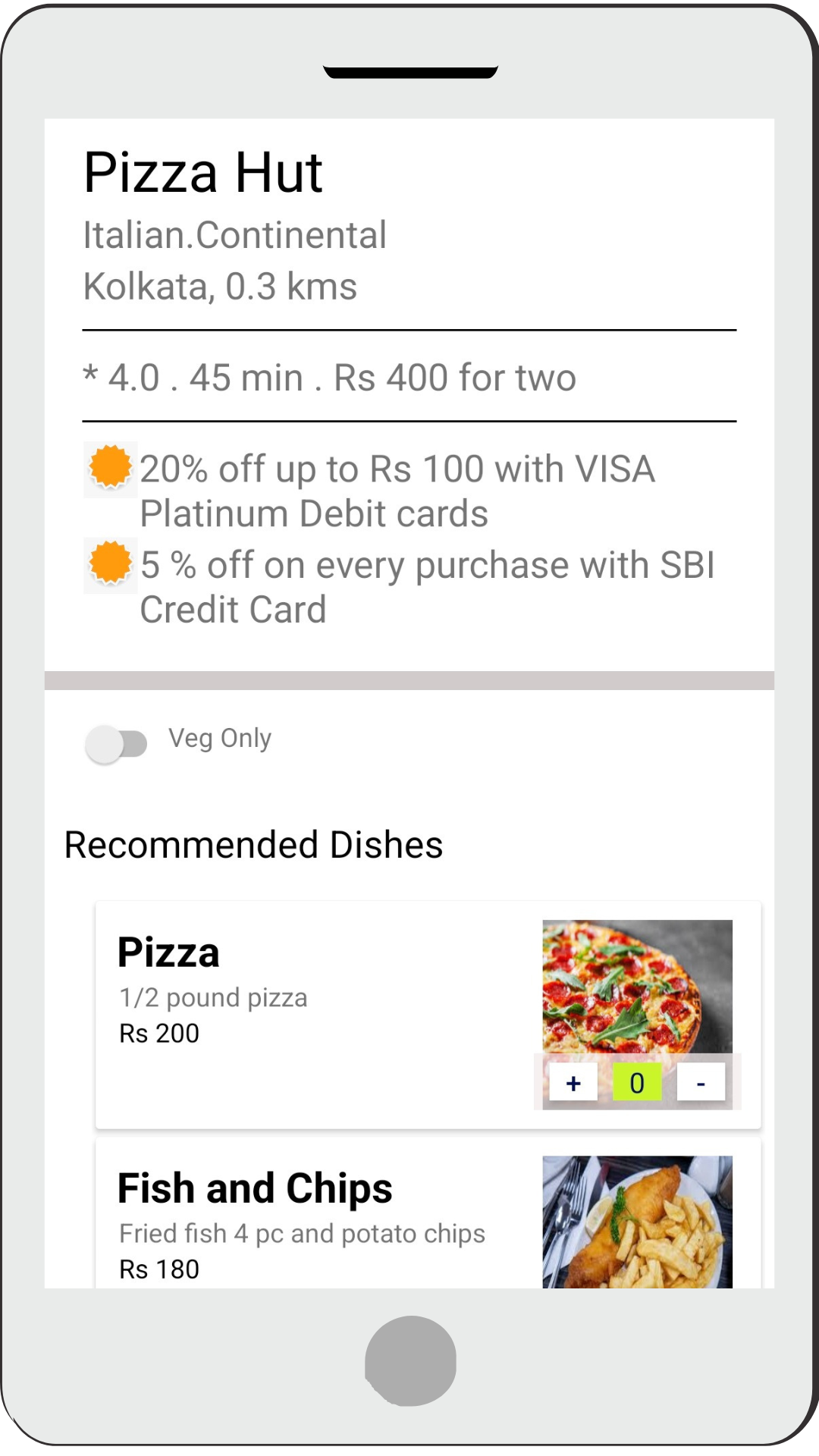Screen dimensions: 819x1456
Task: Tap the phone's home button
Action: point(410,1360)
